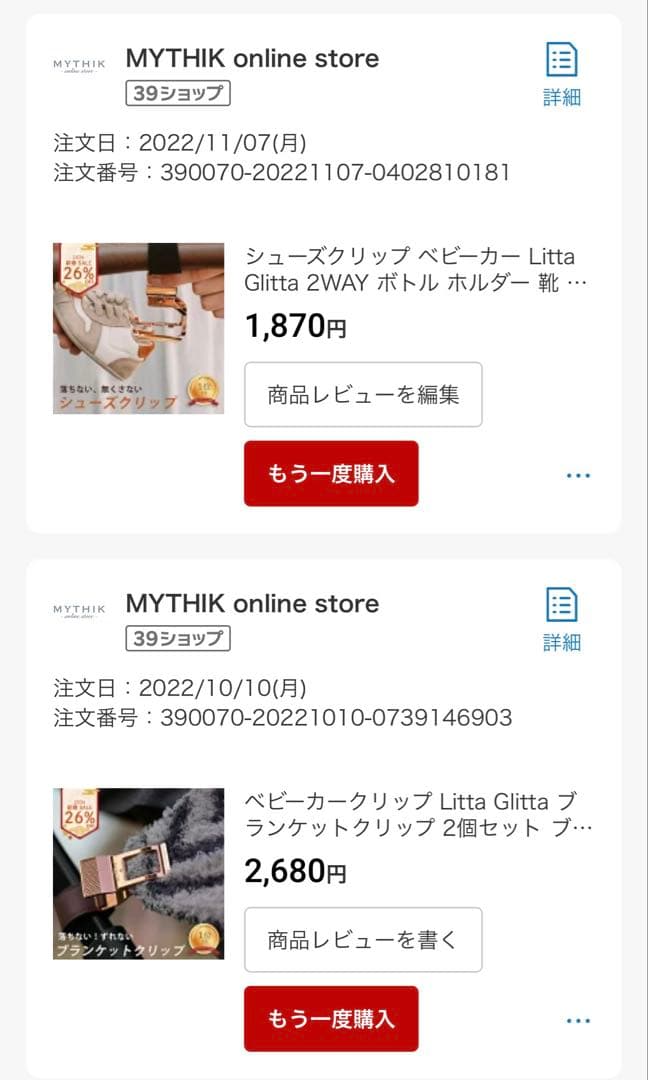Viewport: 648px width, 1080px height.
Task: Open more options for the ブランケットクリップ order
Action: [x=578, y=1021]
